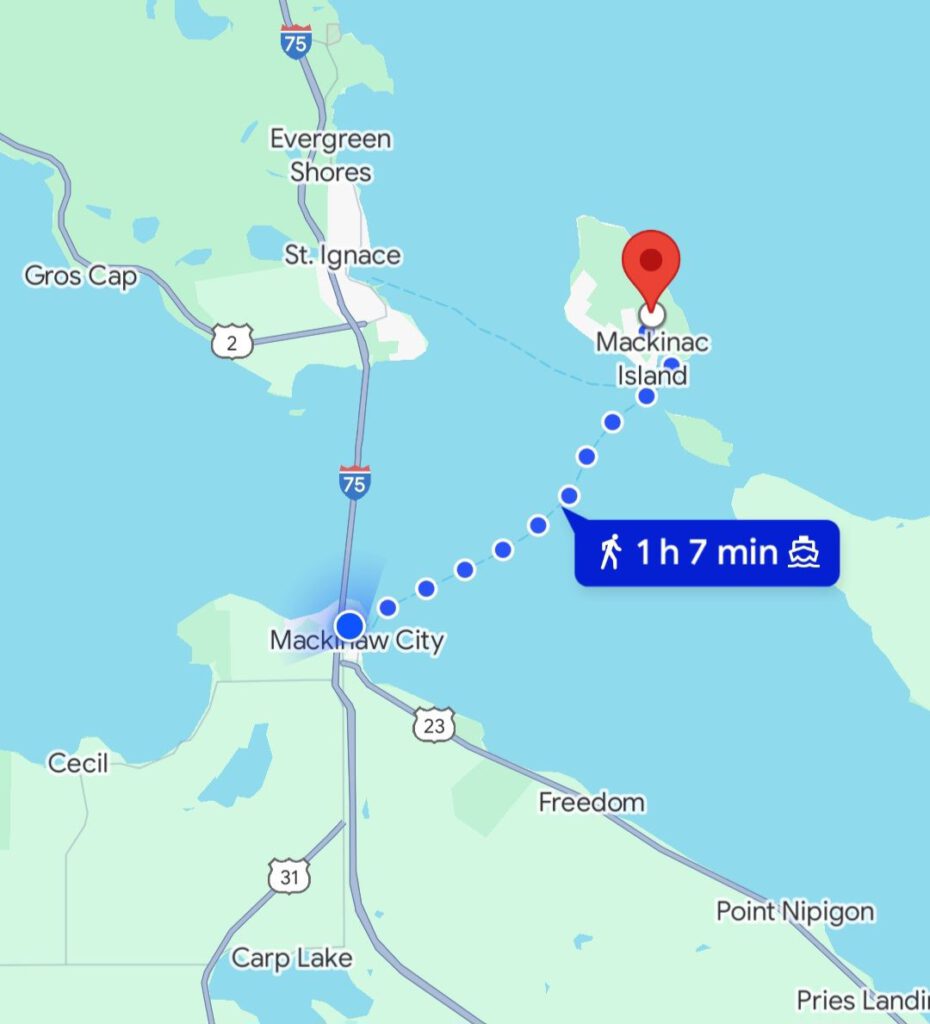Open the Mackinaw City place label
930x1024 pixels.
(357, 642)
